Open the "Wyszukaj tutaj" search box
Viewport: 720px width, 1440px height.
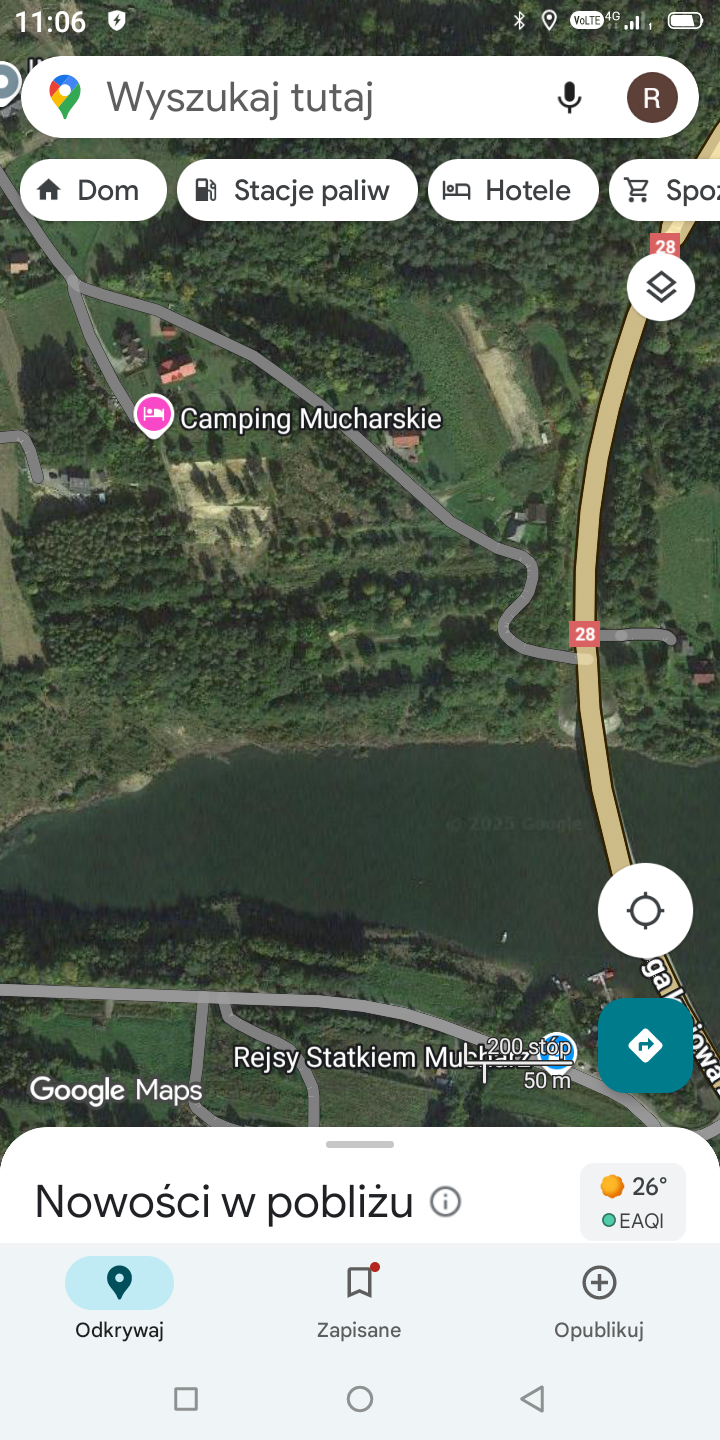pos(300,97)
